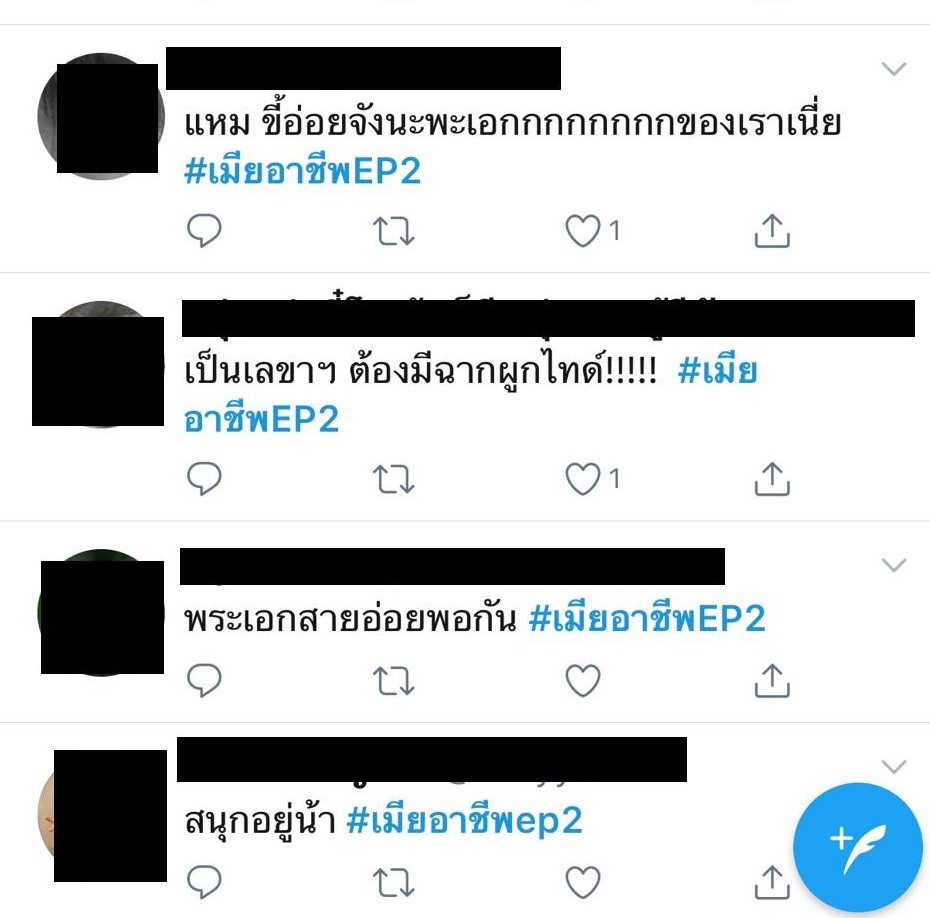The width and height of the screenshot is (930, 918).
Task: Compose a new tweet
Action: pos(858,847)
